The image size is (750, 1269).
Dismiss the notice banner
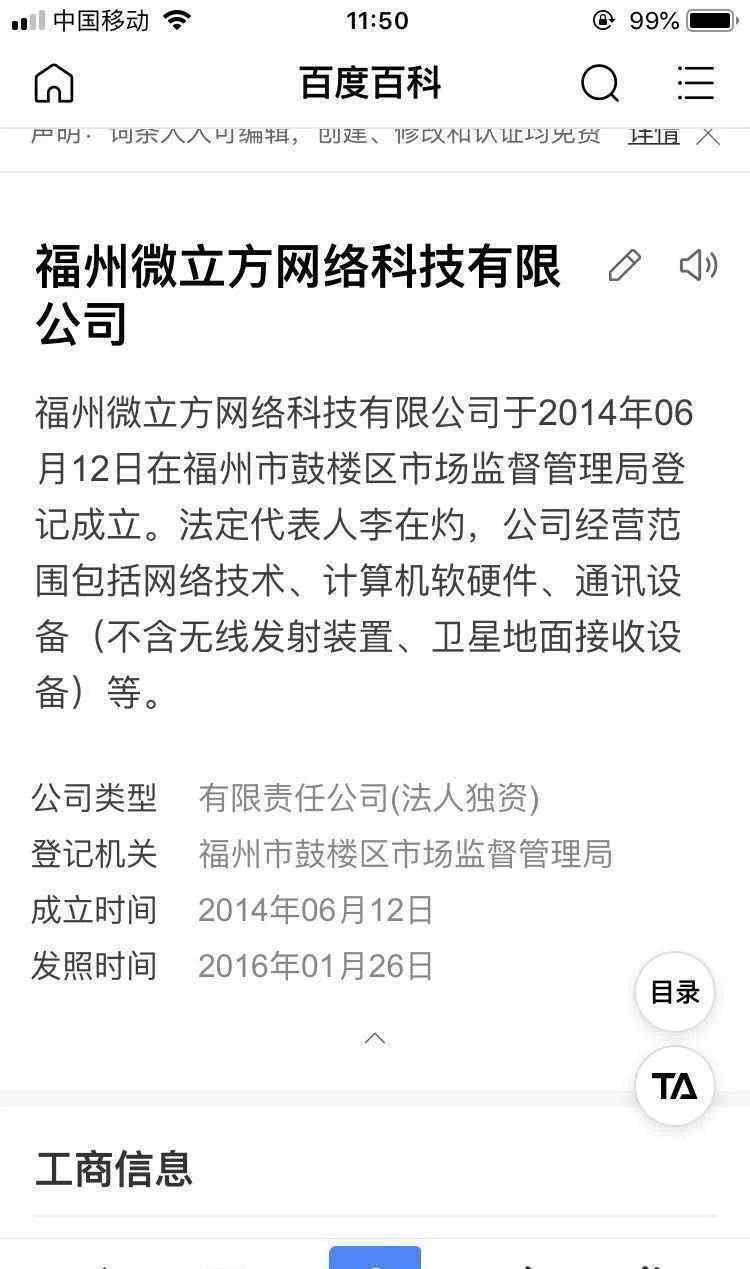[x=708, y=134]
